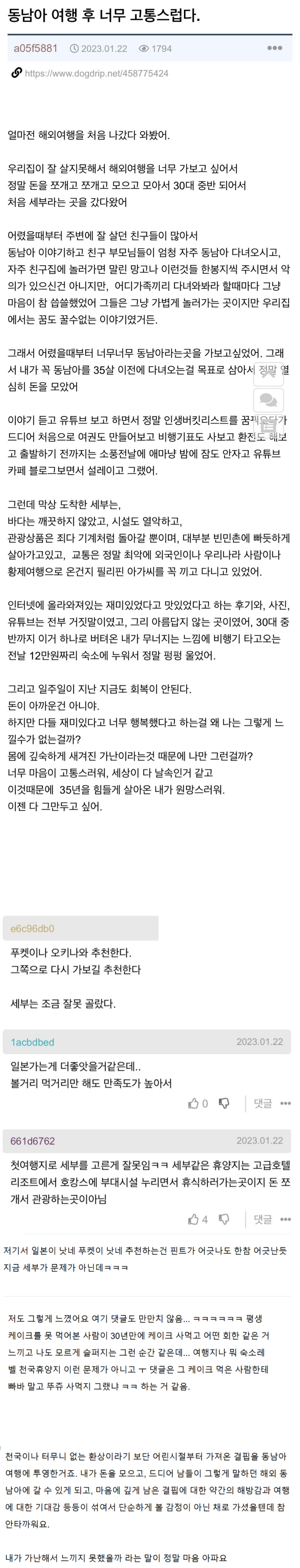Reply (댓글) to 1acbdbed's comment
This screenshot has height=1568, width=300.
(263, 1103)
